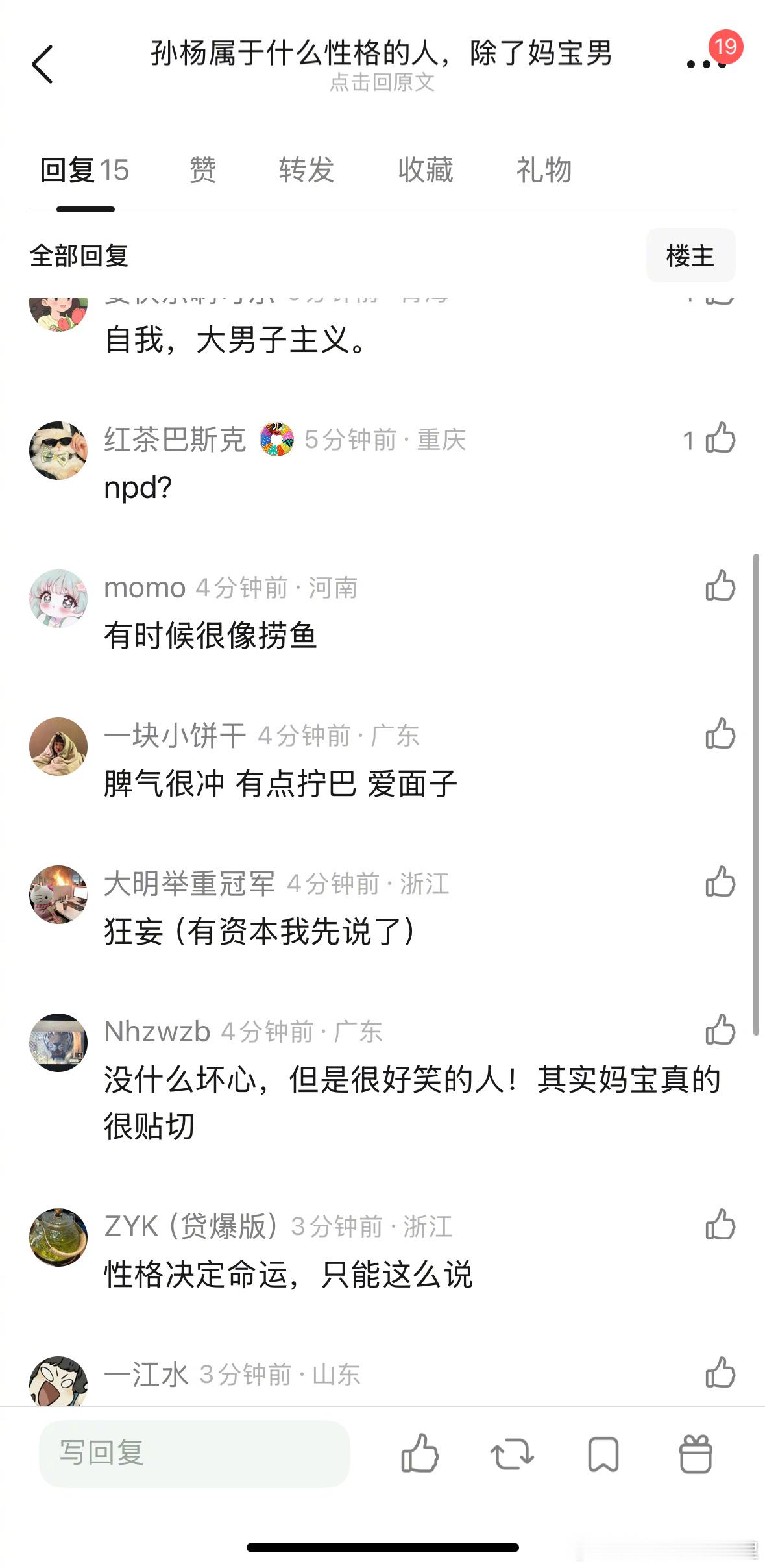Open notifications via the red 19 badge
Screen dimensions: 765x1568
click(725, 47)
